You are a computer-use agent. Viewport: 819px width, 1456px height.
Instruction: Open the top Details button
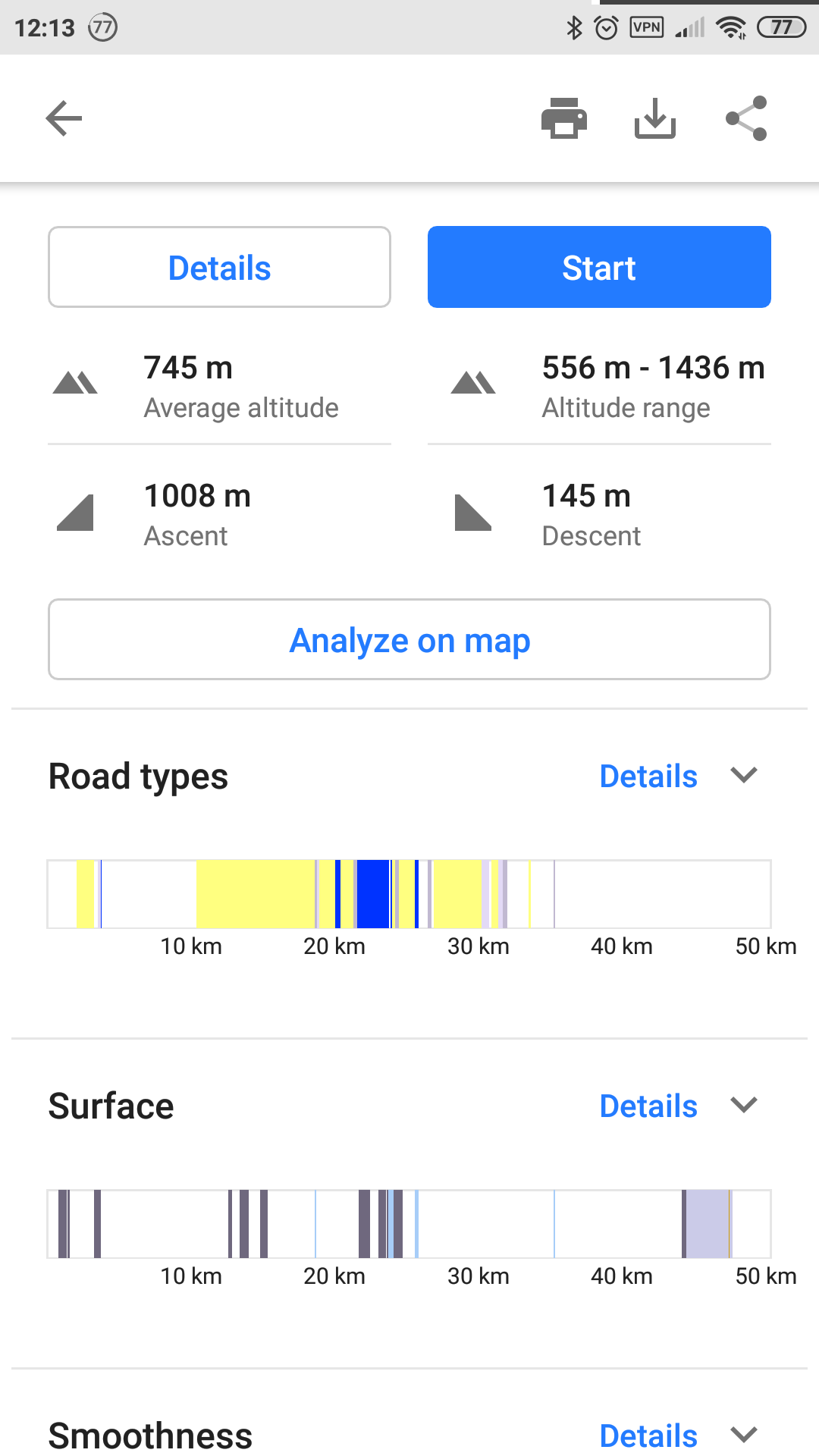tap(219, 268)
